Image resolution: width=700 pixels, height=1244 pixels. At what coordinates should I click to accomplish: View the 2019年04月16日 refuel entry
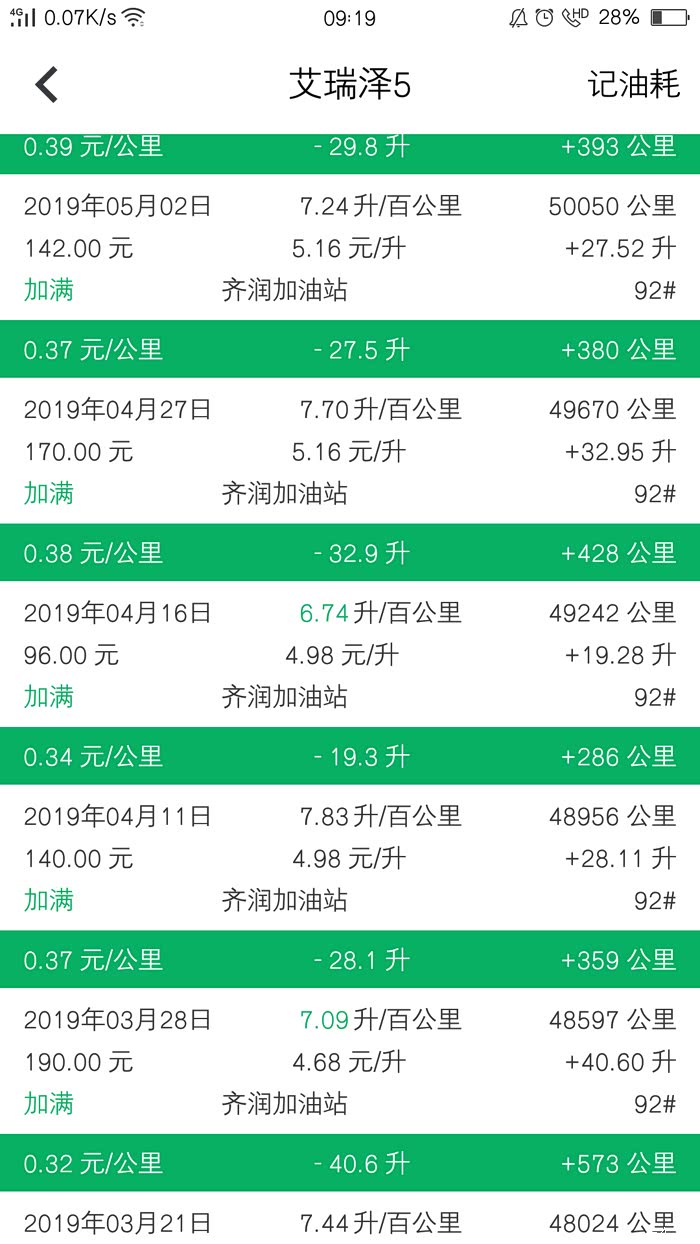[350, 654]
